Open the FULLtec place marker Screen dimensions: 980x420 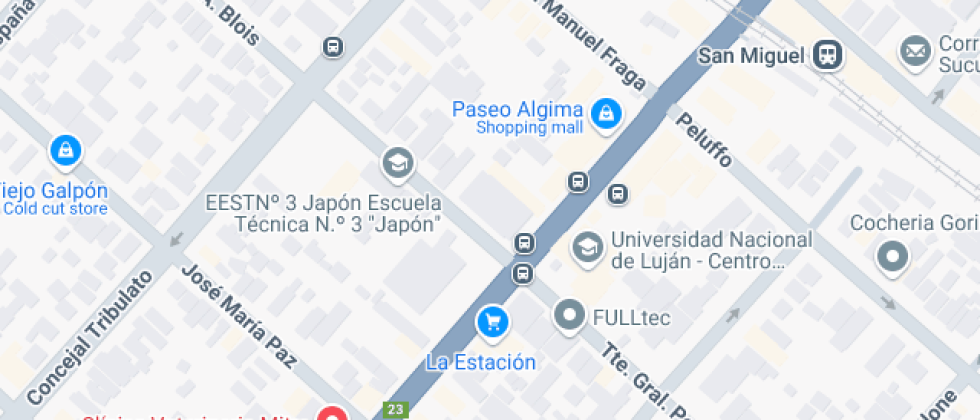click(x=570, y=316)
